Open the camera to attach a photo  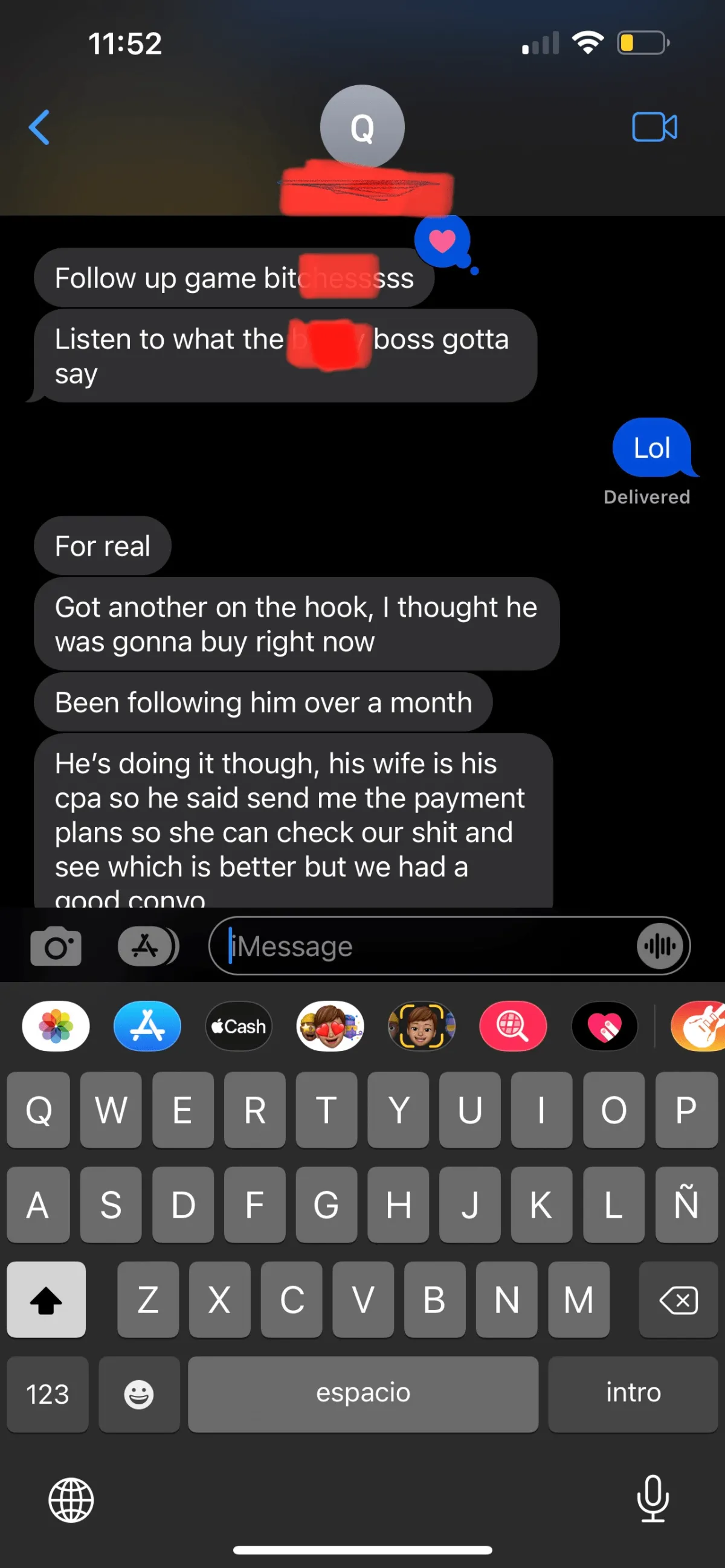(56, 946)
